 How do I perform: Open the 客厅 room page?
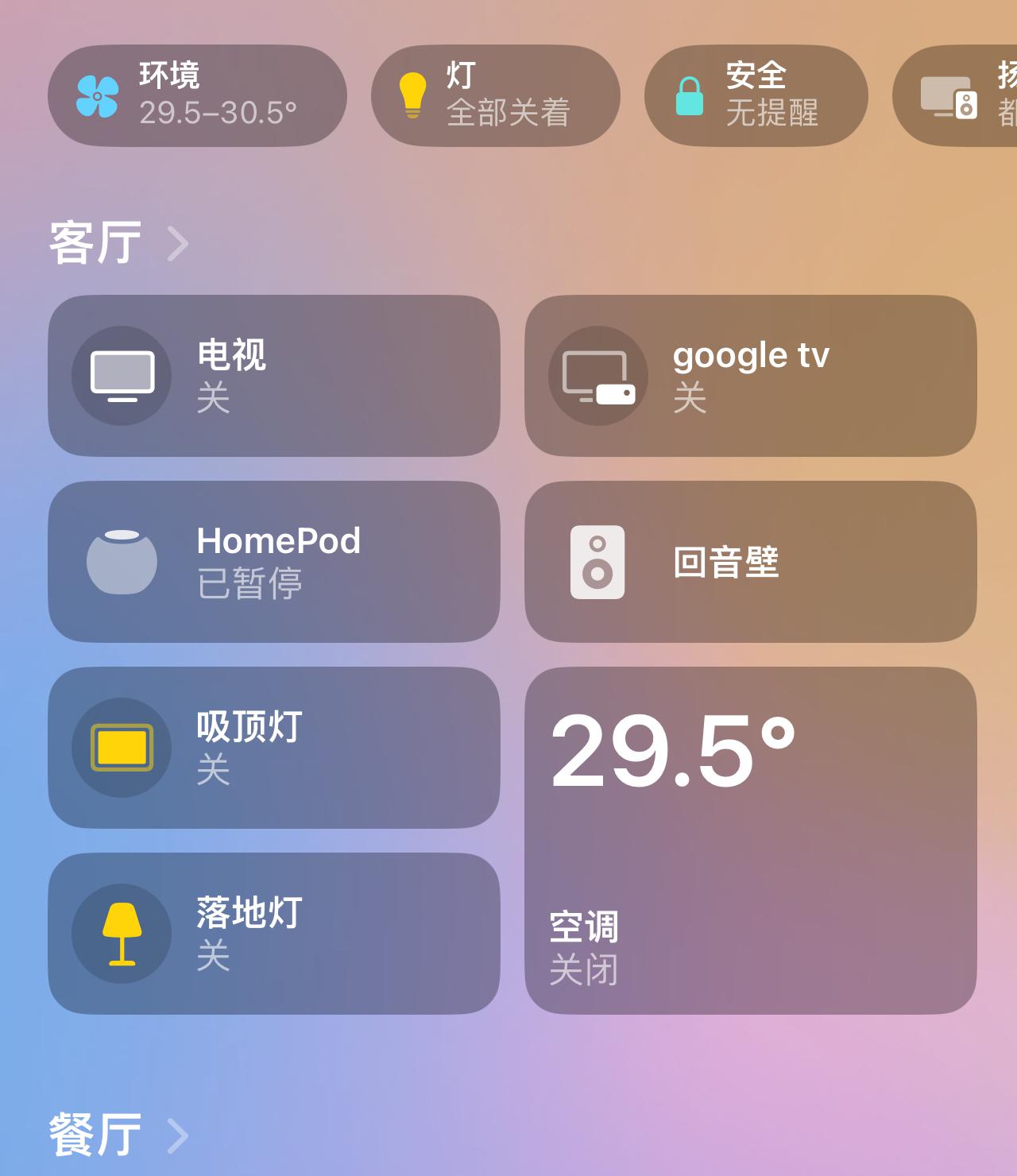point(119,243)
